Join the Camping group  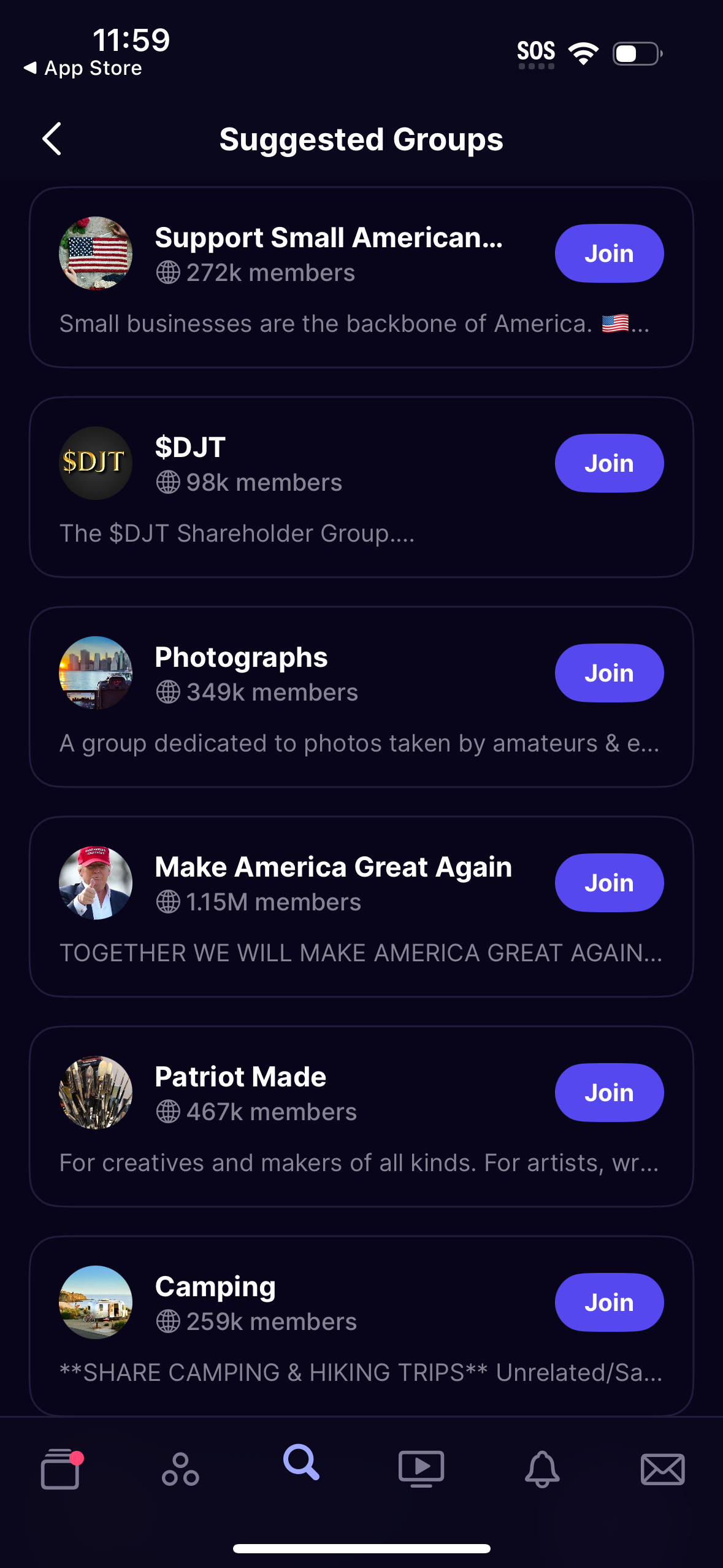click(609, 1302)
